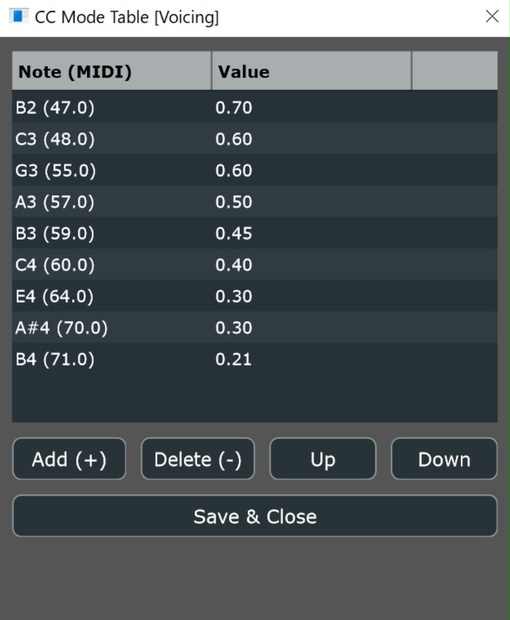The image size is (510, 620).
Task: Select the A#4 (70.0) row
Action: 255,327
